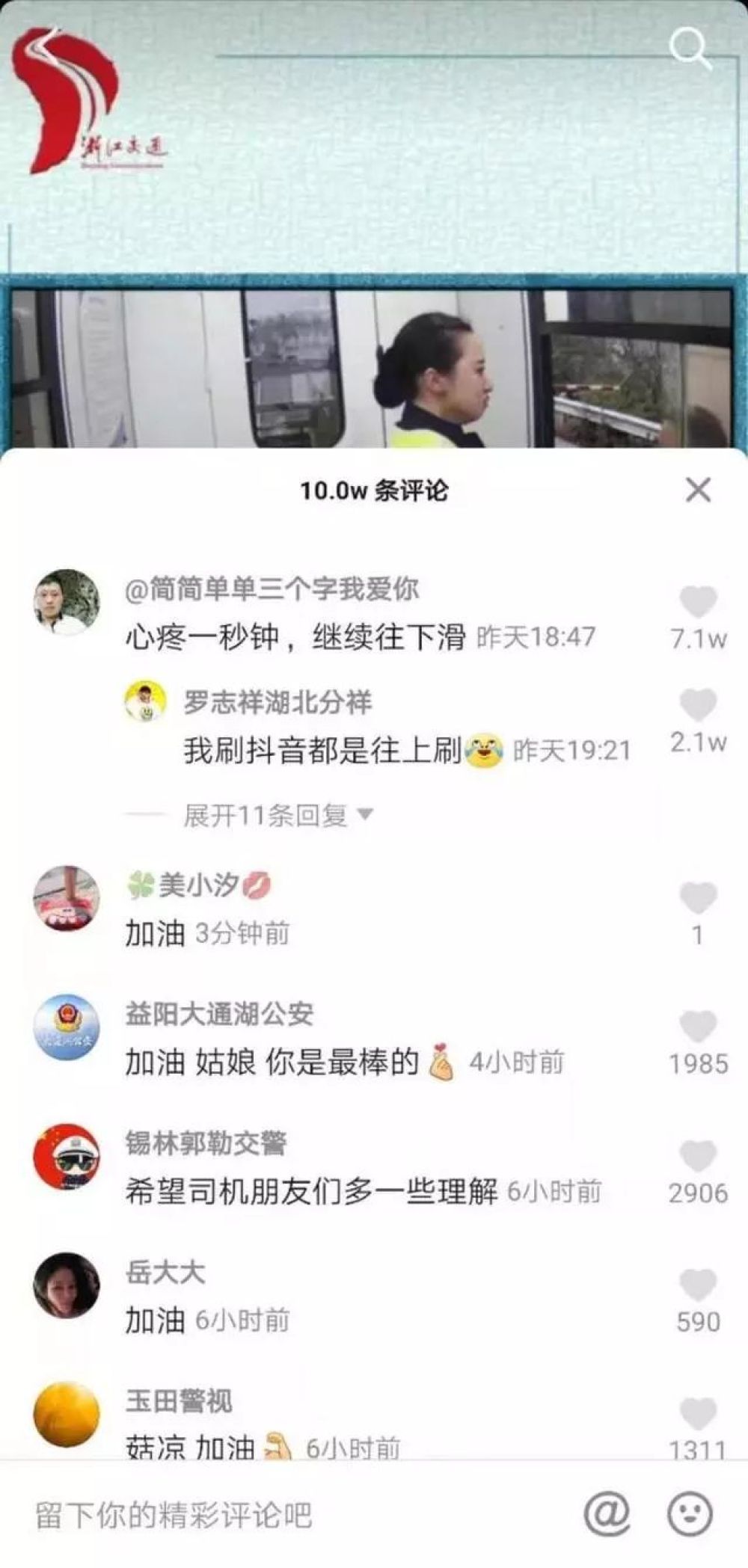Screen dimensions: 748x1568
Task: Like 锡林郭勒交警's comment
Action: coord(698,1156)
